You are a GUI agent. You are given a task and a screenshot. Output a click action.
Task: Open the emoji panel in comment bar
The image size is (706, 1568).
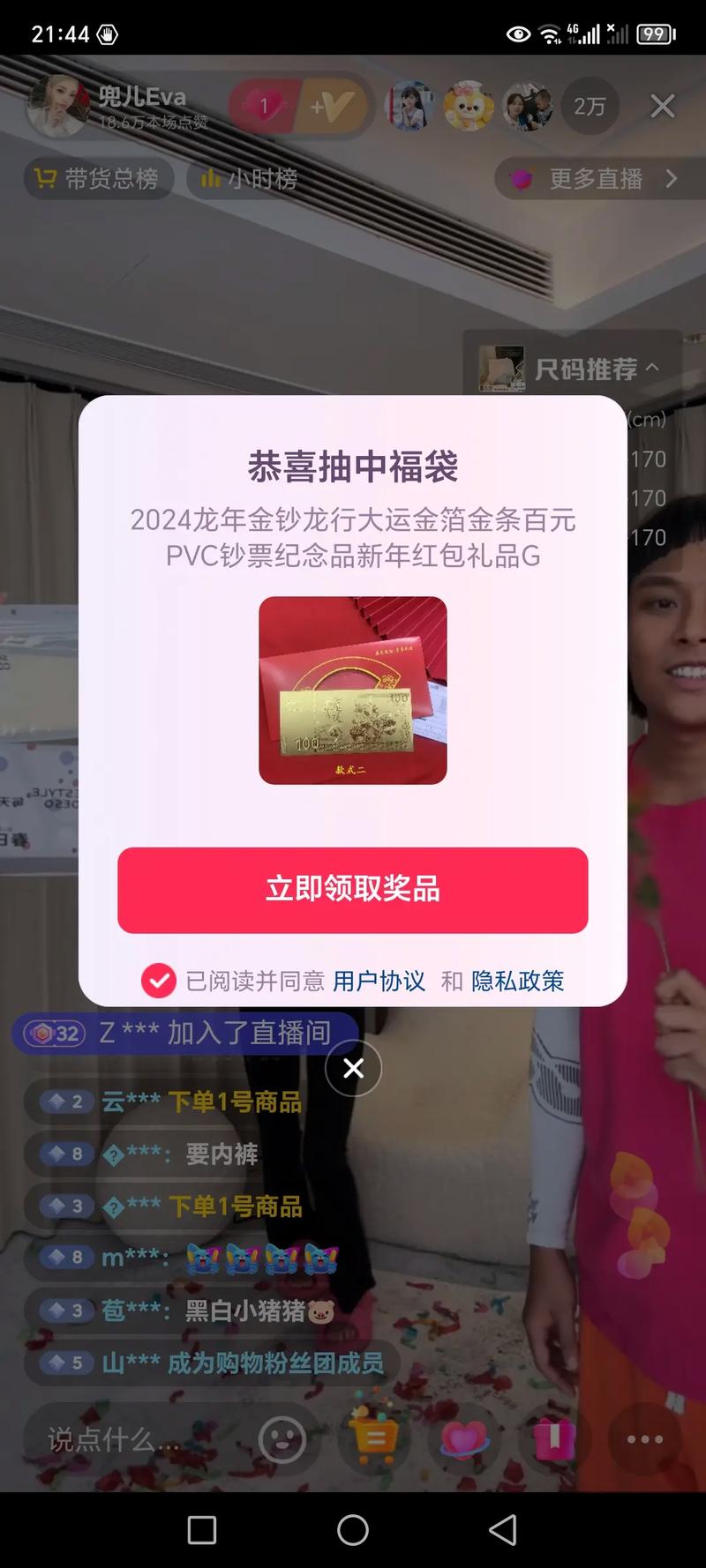[x=282, y=1439]
